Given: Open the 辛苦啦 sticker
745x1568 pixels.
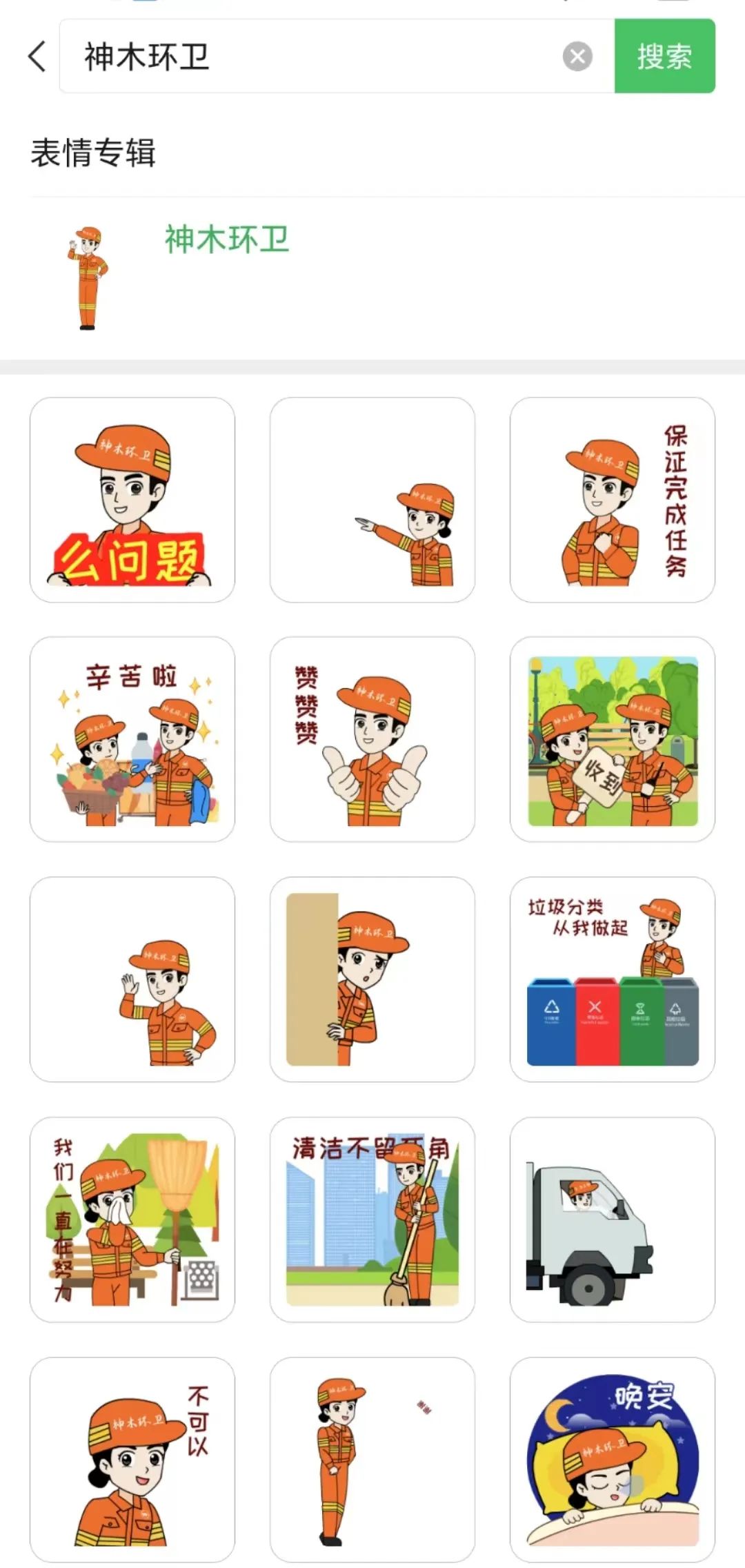Looking at the screenshot, I should (132, 739).
